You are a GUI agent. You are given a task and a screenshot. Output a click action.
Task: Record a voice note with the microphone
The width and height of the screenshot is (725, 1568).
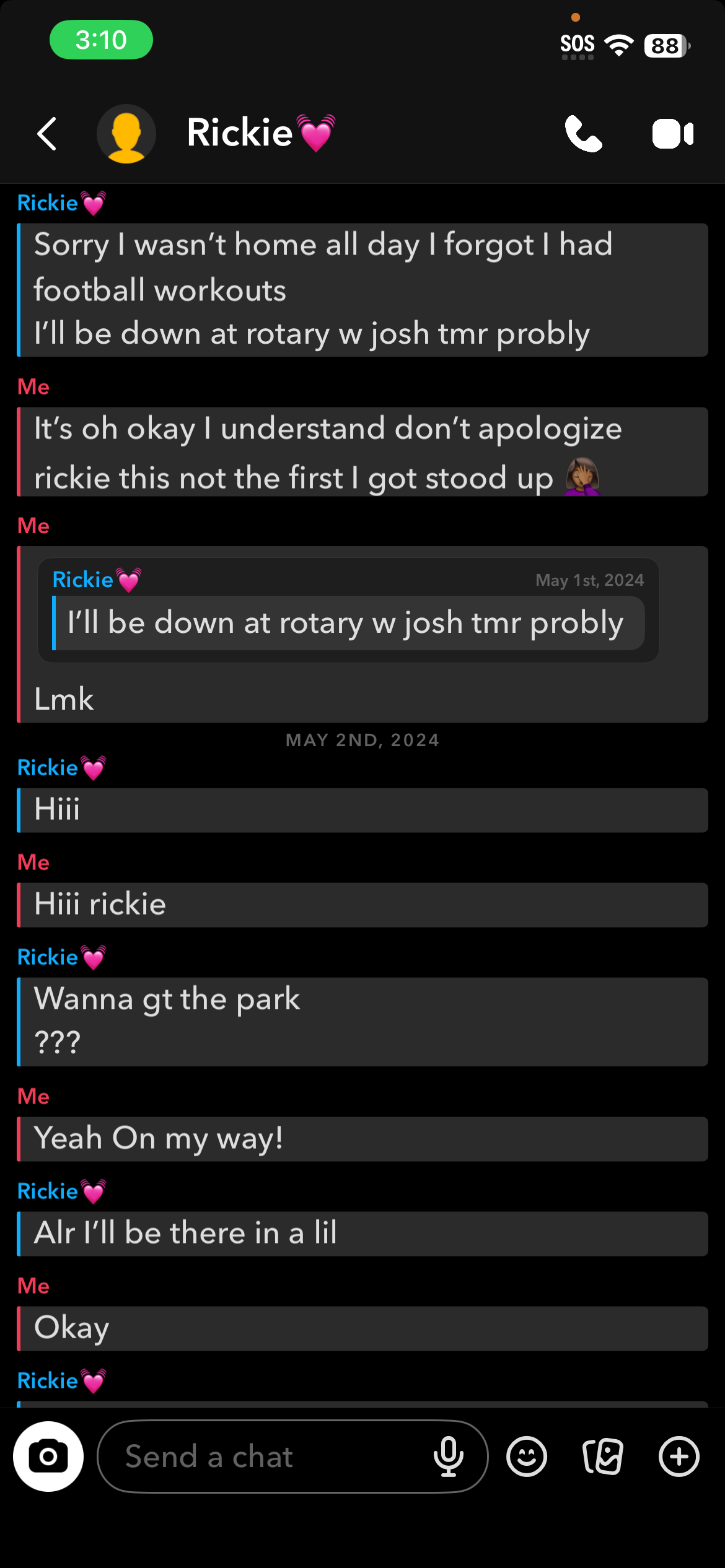pyautogui.click(x=449, y=1457)
